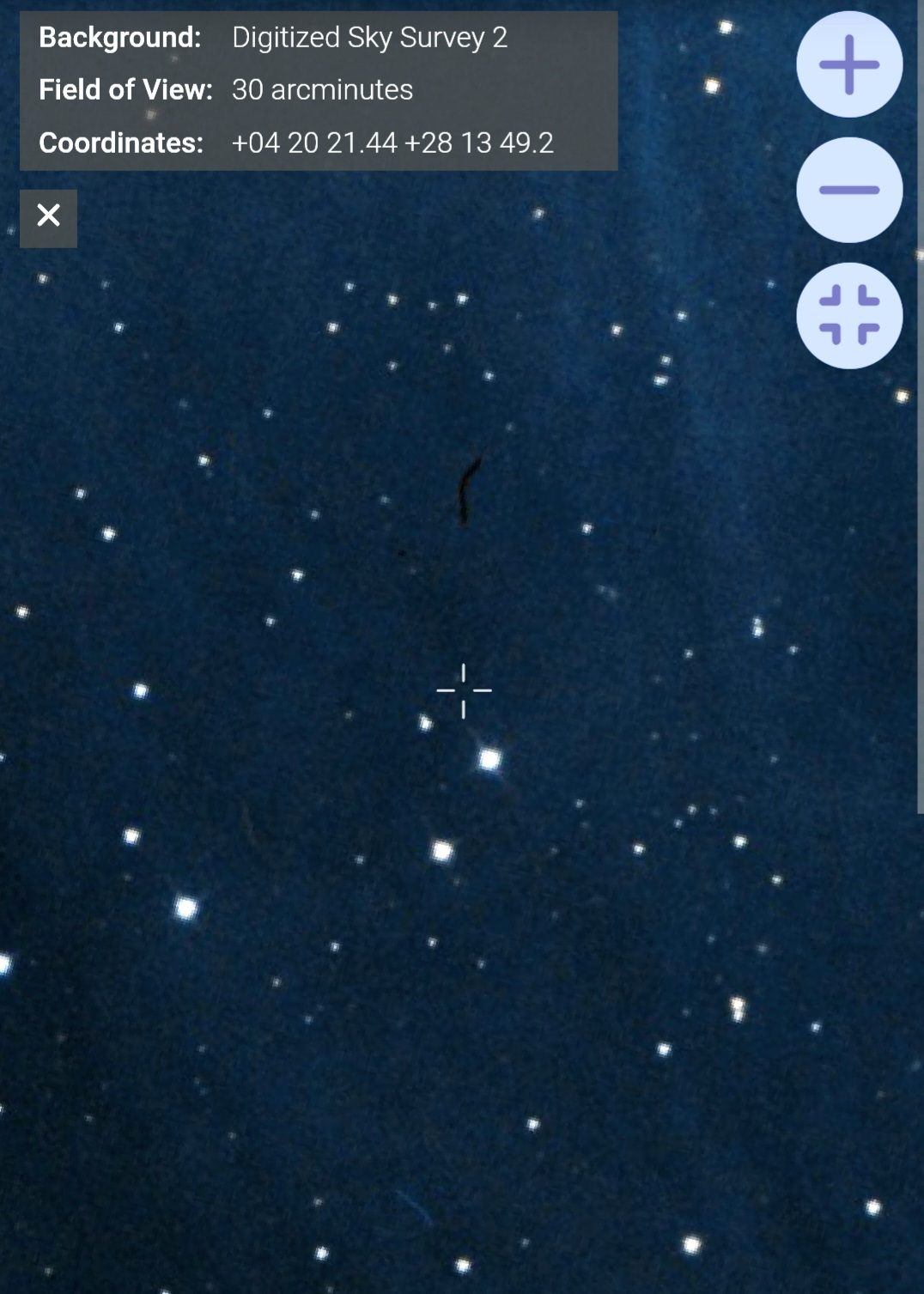Image resolution: width=924 pixels, height=1294 pixels.
Task: Close the sky survey info panel
Action: pos(49,217)
